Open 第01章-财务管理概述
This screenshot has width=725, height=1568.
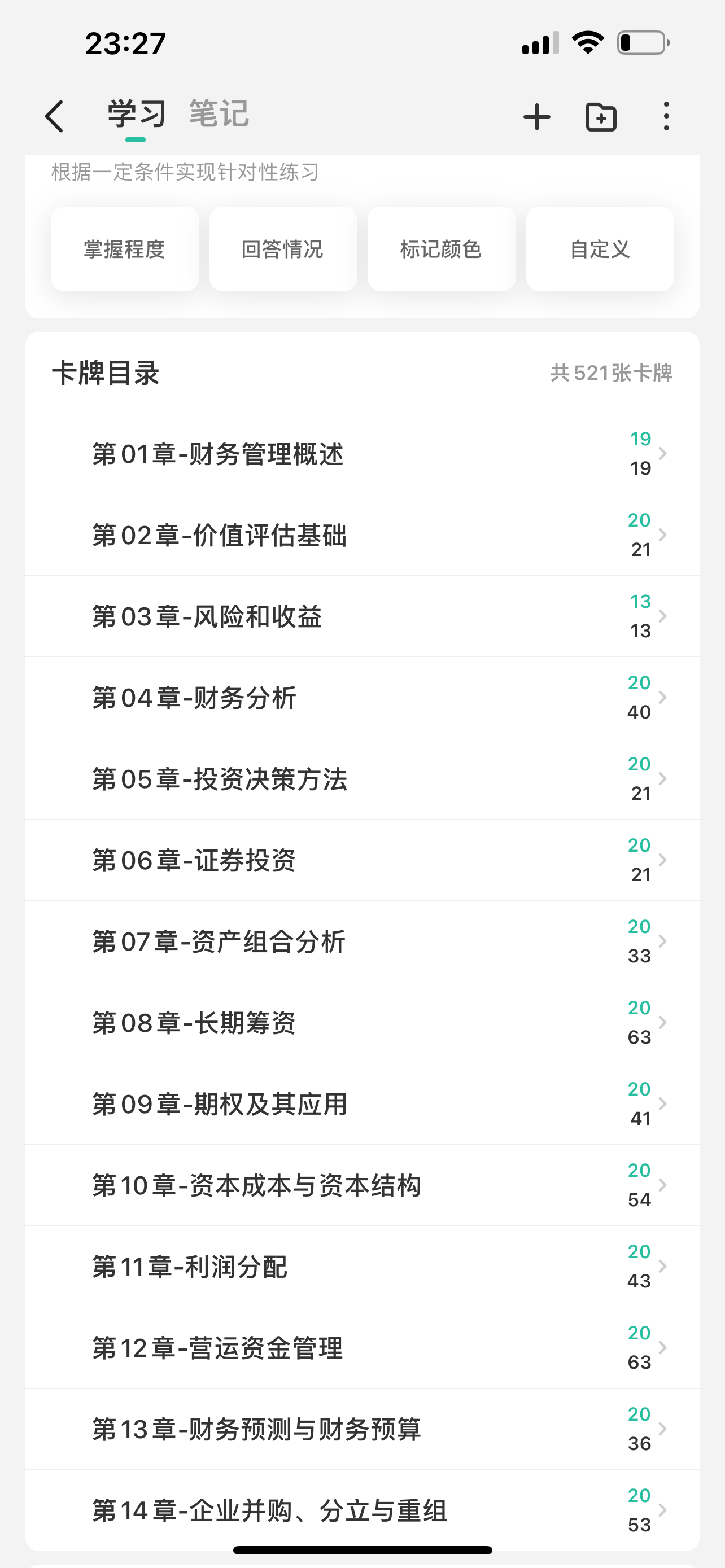click(x=362, y=453)
